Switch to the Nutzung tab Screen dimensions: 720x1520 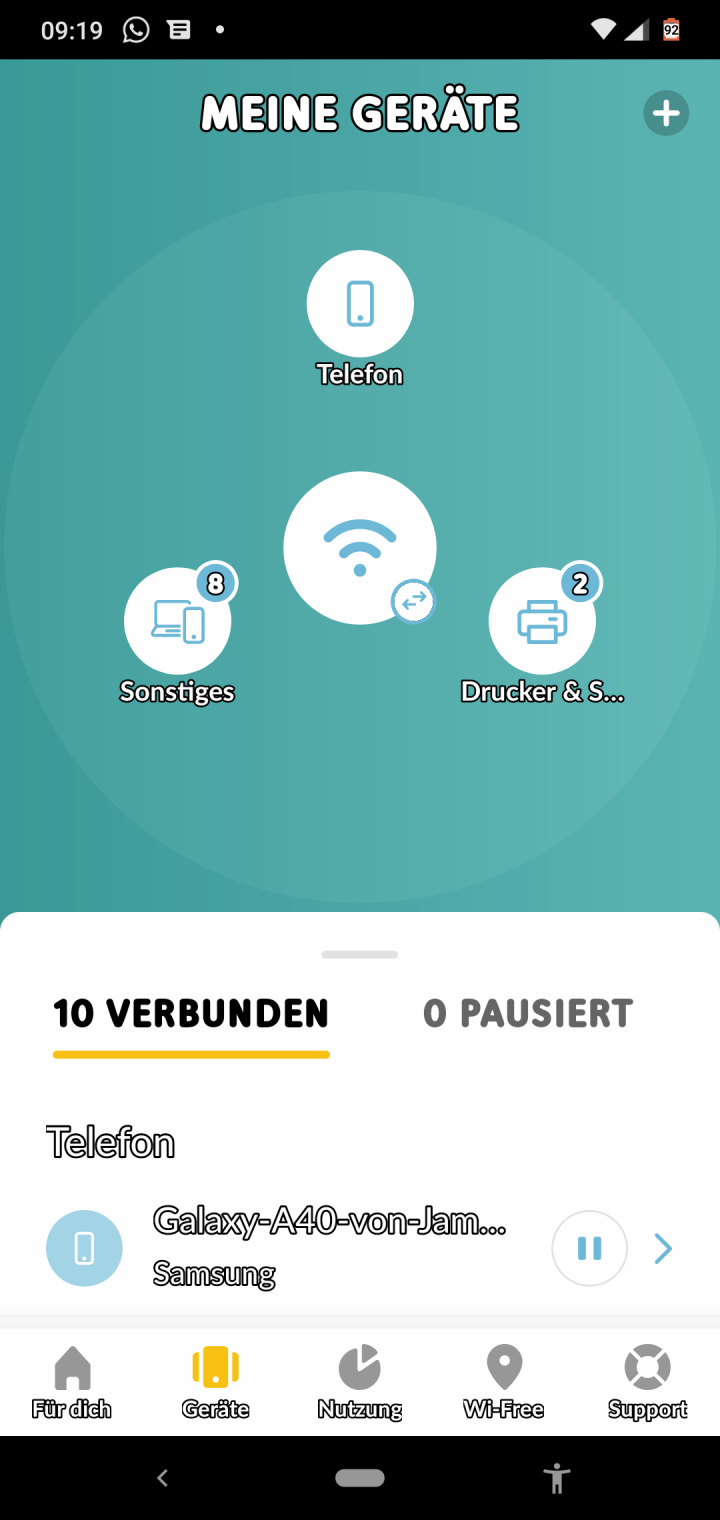(x=360, y=1382)
